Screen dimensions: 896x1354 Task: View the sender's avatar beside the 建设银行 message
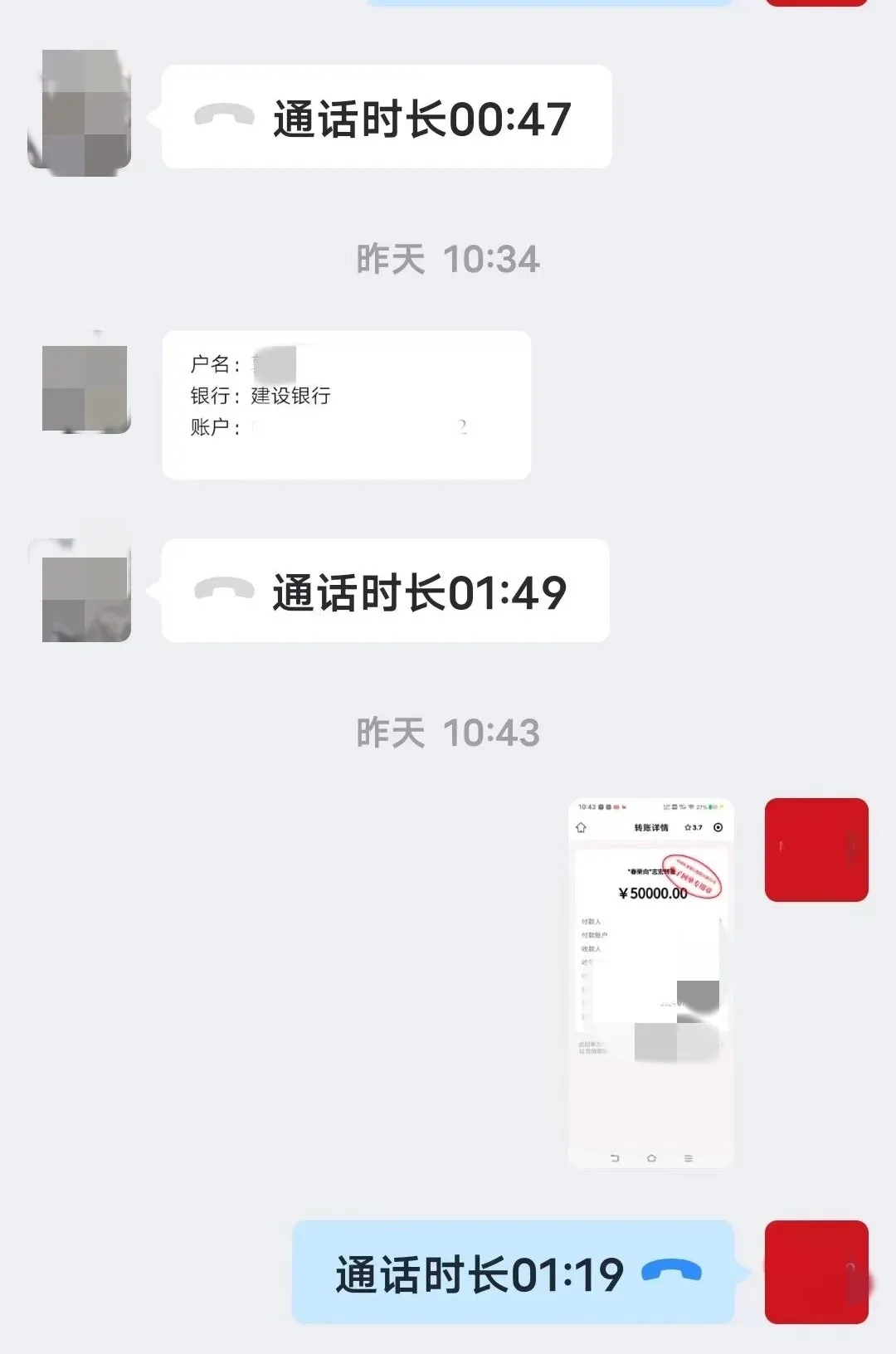[x=85, y=389]
